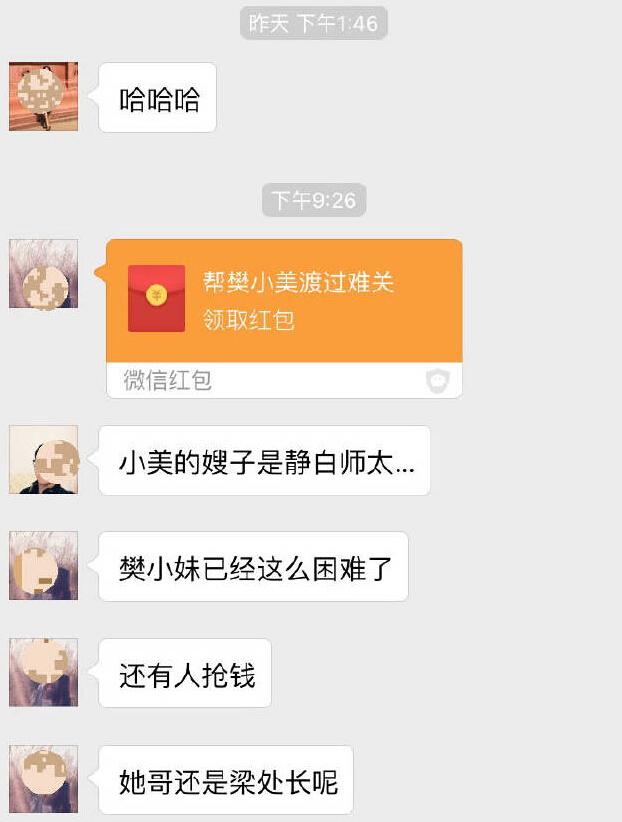
Task: Open avatar beside 她哥还是梁处长呢 message
Action: pyautogui.click(x=43, y=779)
